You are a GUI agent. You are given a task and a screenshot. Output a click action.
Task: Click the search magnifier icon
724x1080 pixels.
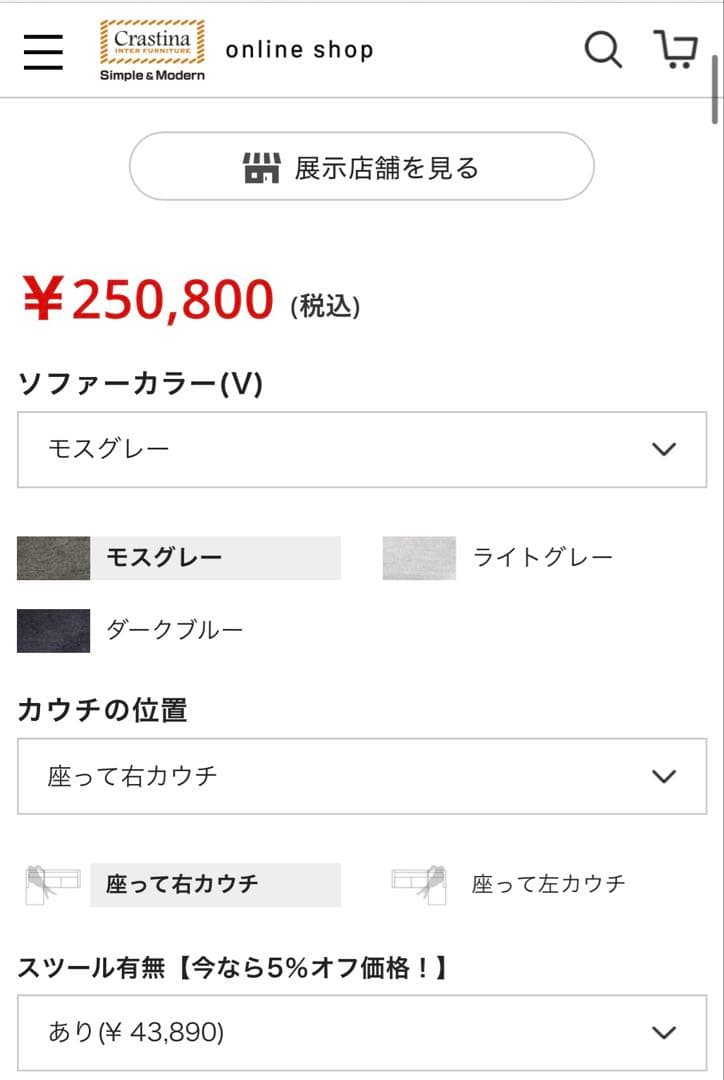click(602, 50)
